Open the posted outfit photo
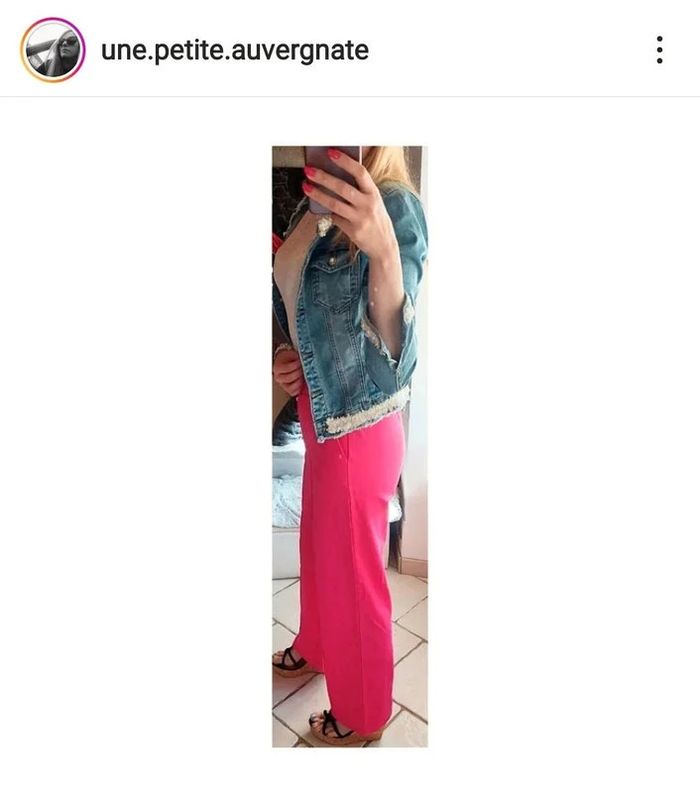Viewport: 700px width, 793px height. [349, 446]
